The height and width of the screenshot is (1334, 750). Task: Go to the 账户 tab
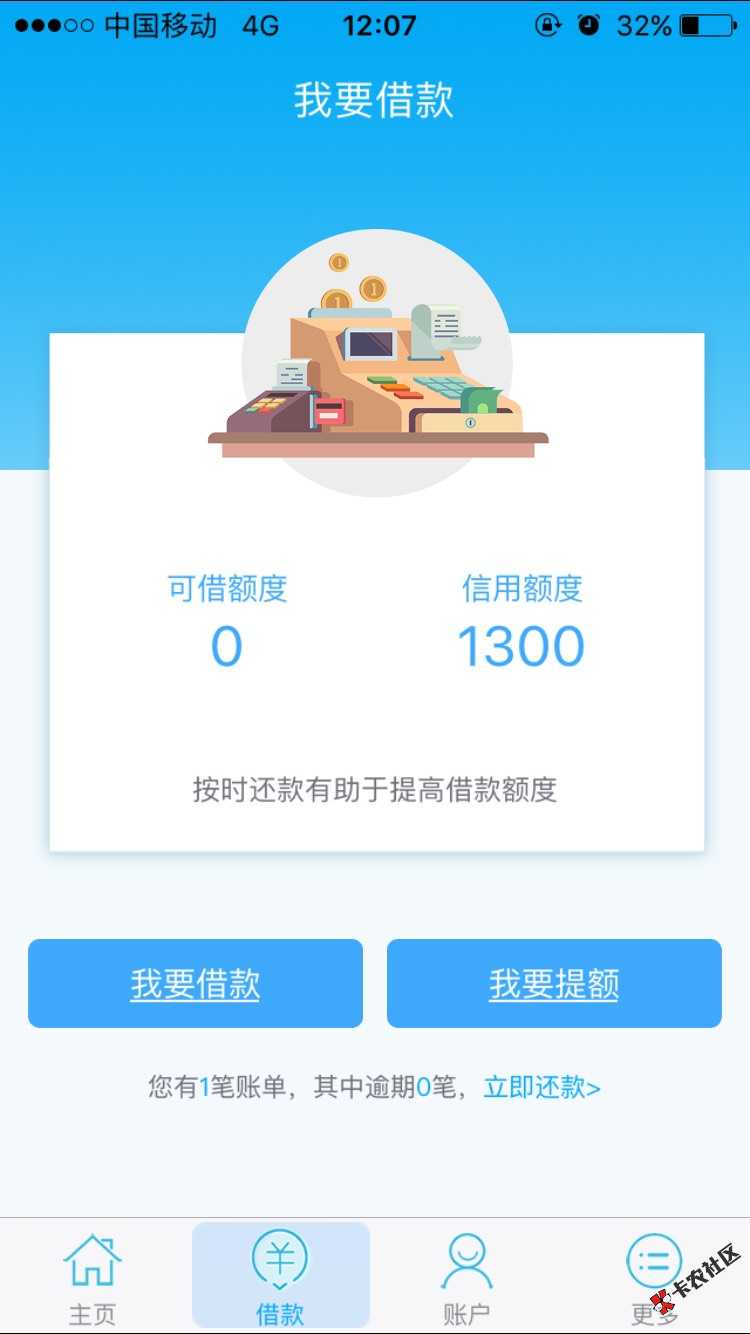point(466,1277)
